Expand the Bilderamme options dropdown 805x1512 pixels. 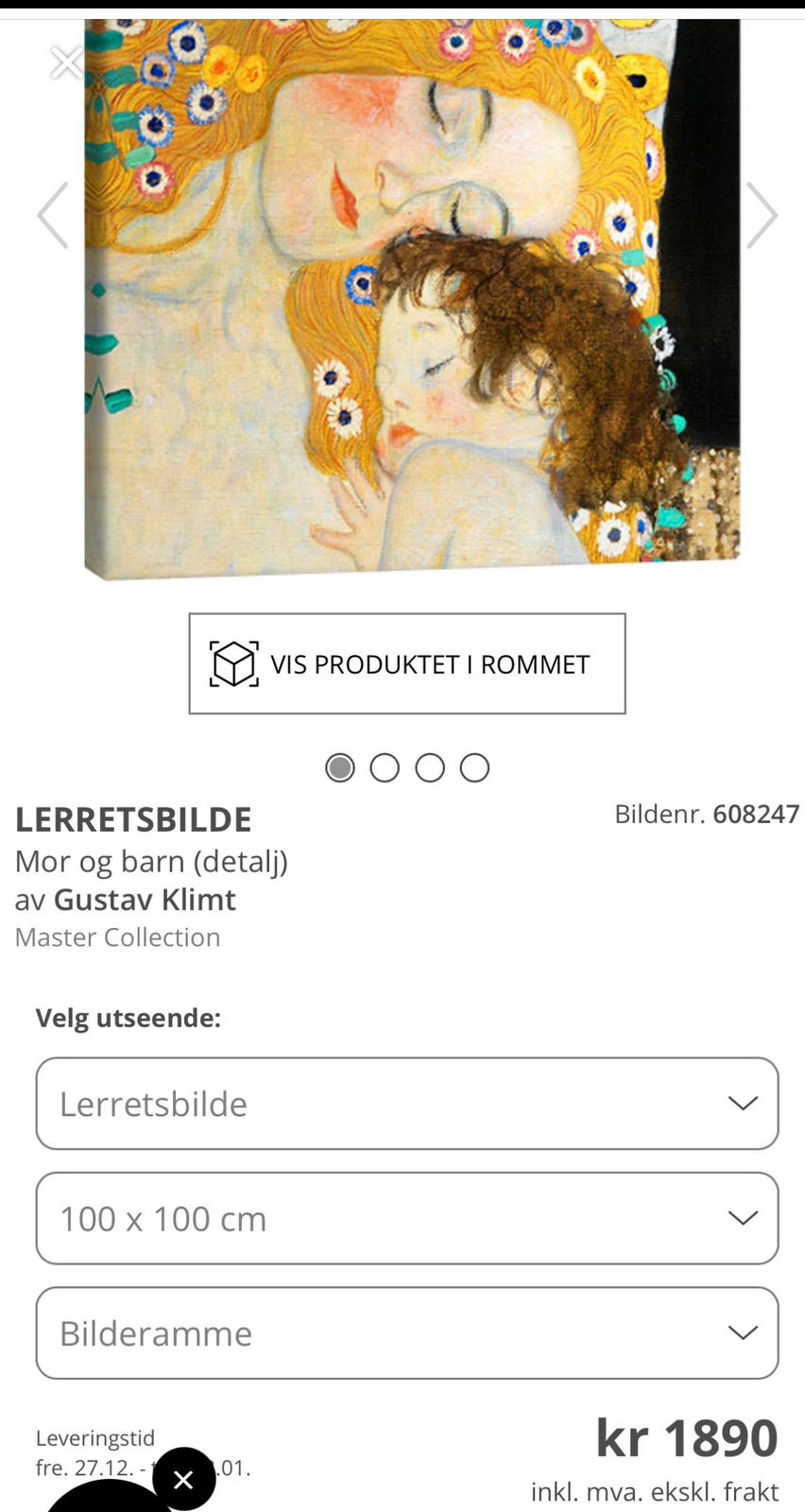[406, 1332]
